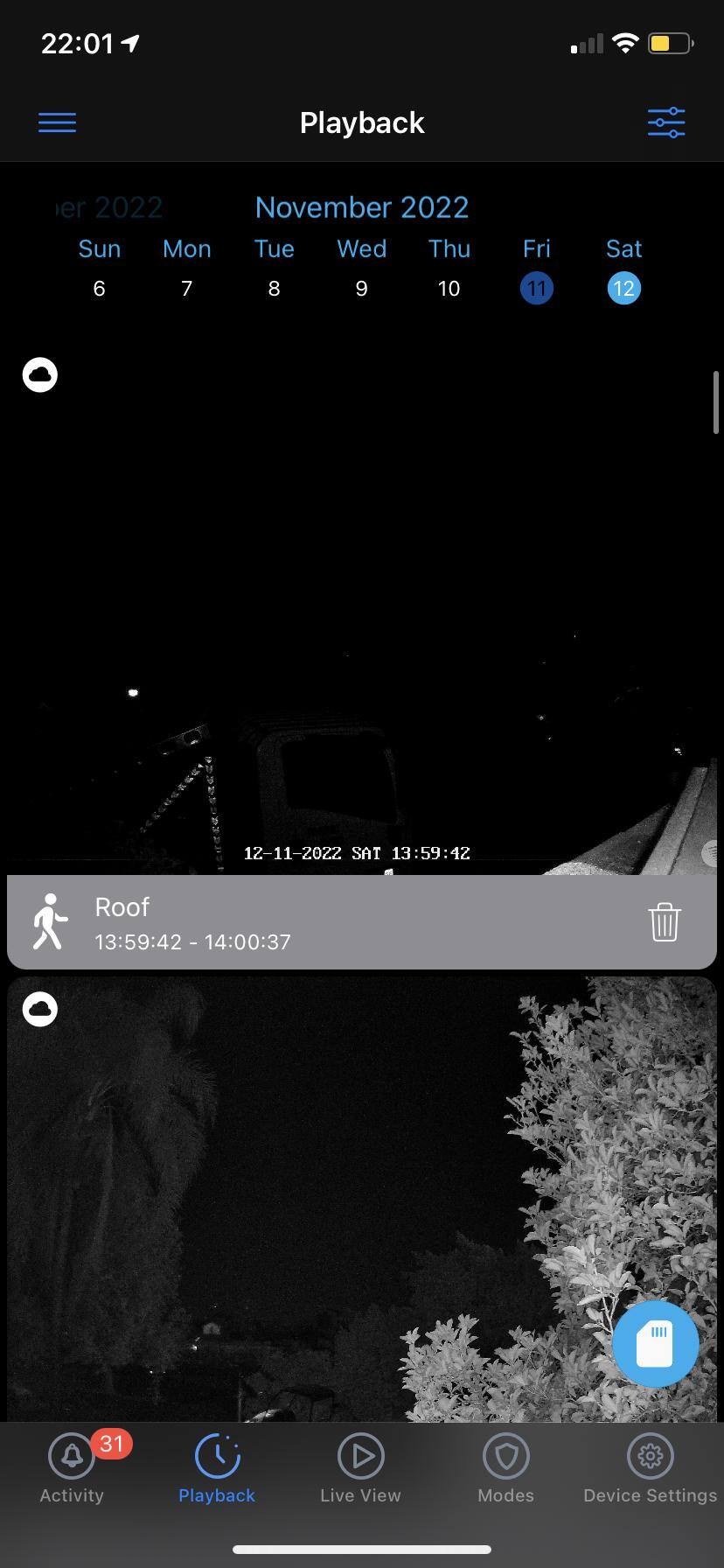This screenshot has width=724, height=1568.
Task: Delete the Roof clip
Action: (664, 922)
